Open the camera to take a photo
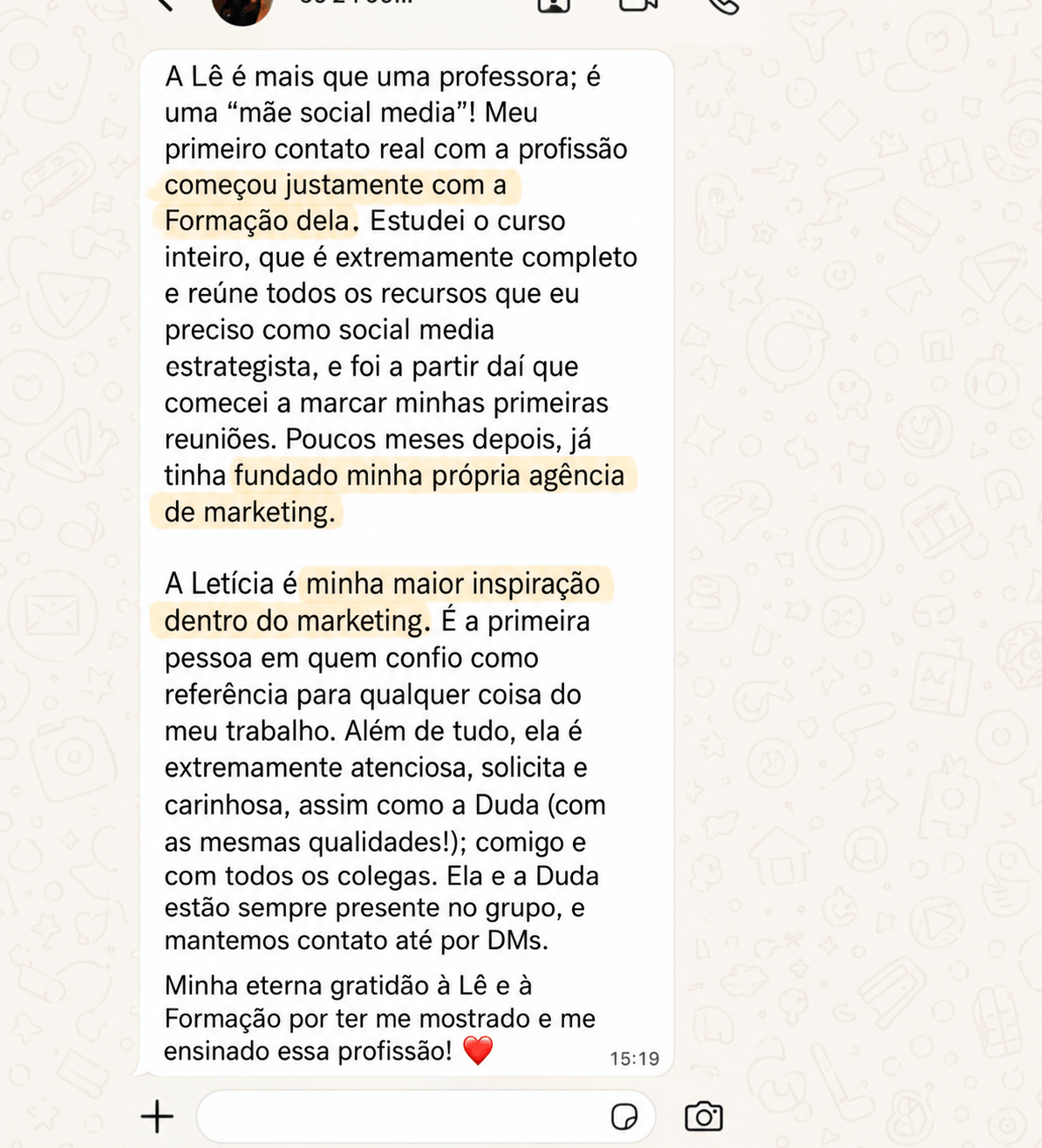This screenshot has width=1042, height=1148. coord(704,1117)
